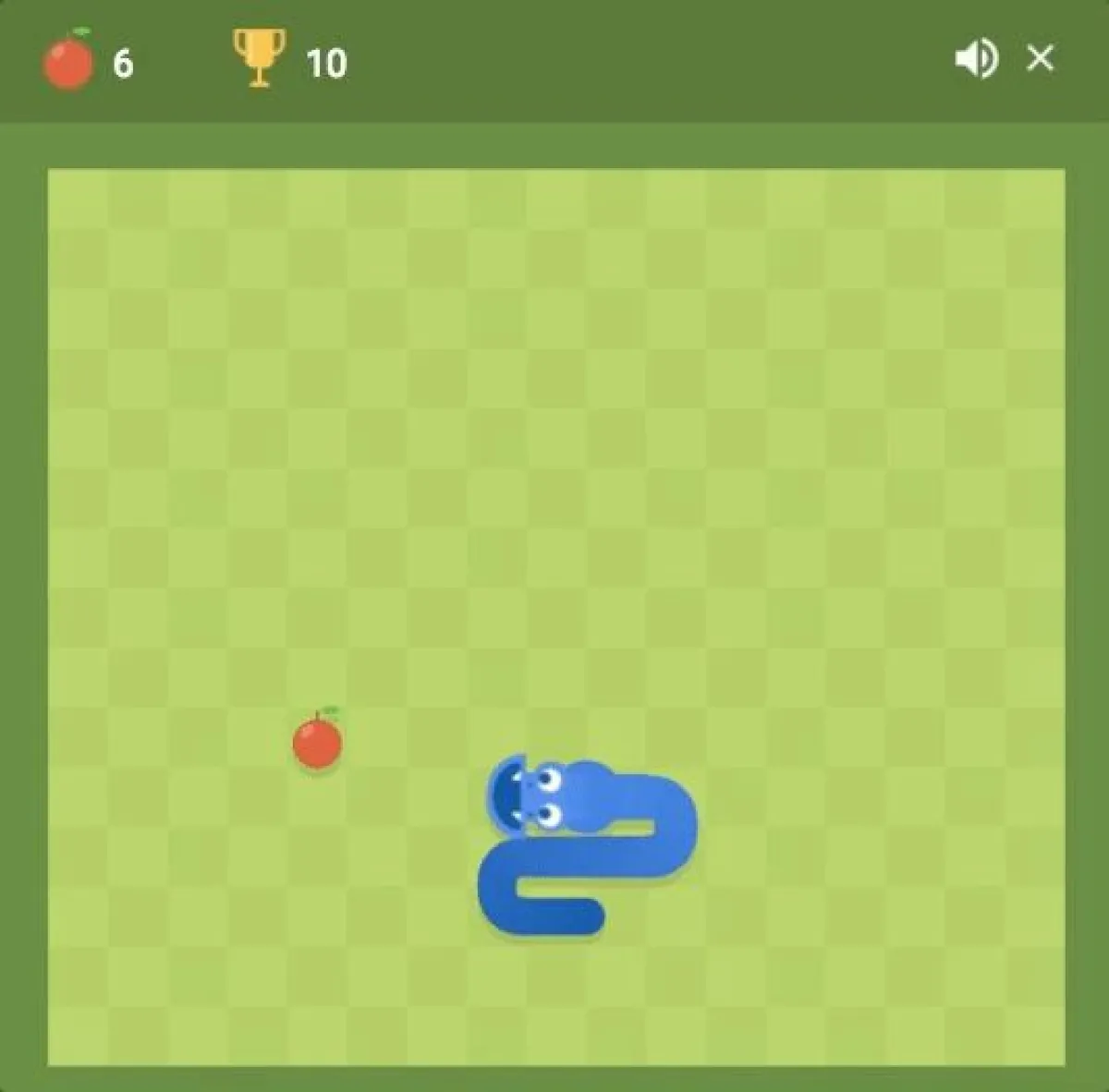1109x1092 pixels.
Task: Close the snake game
Action: (1041, 59)
